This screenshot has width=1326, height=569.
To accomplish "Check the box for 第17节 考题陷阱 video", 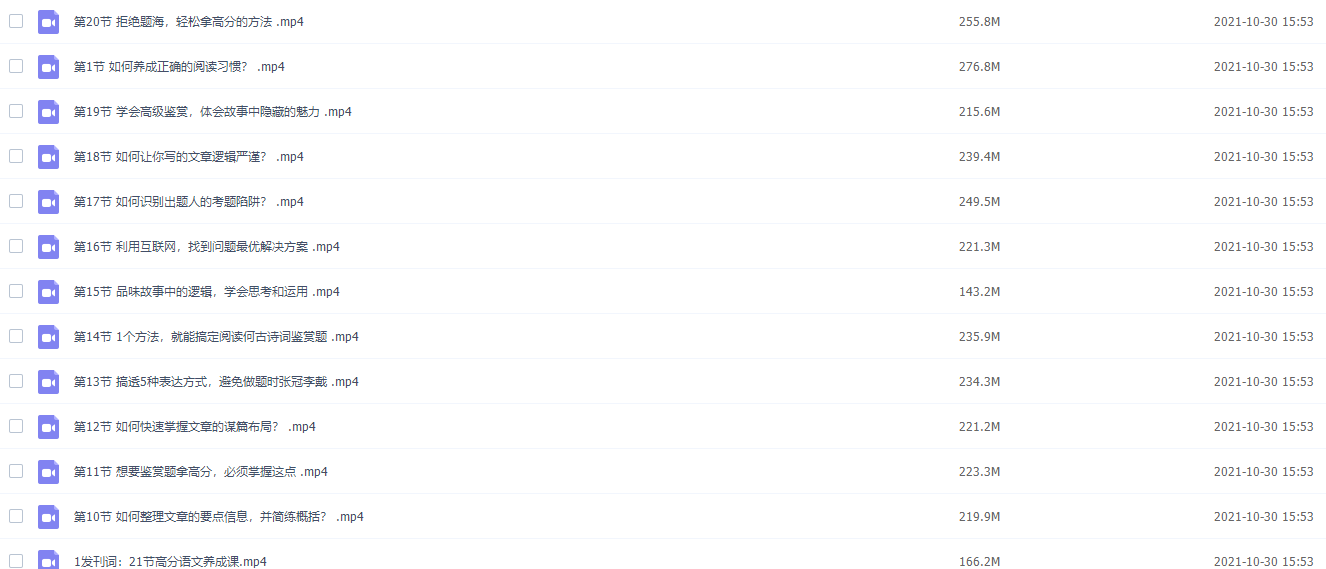I will tap(16, 201).
